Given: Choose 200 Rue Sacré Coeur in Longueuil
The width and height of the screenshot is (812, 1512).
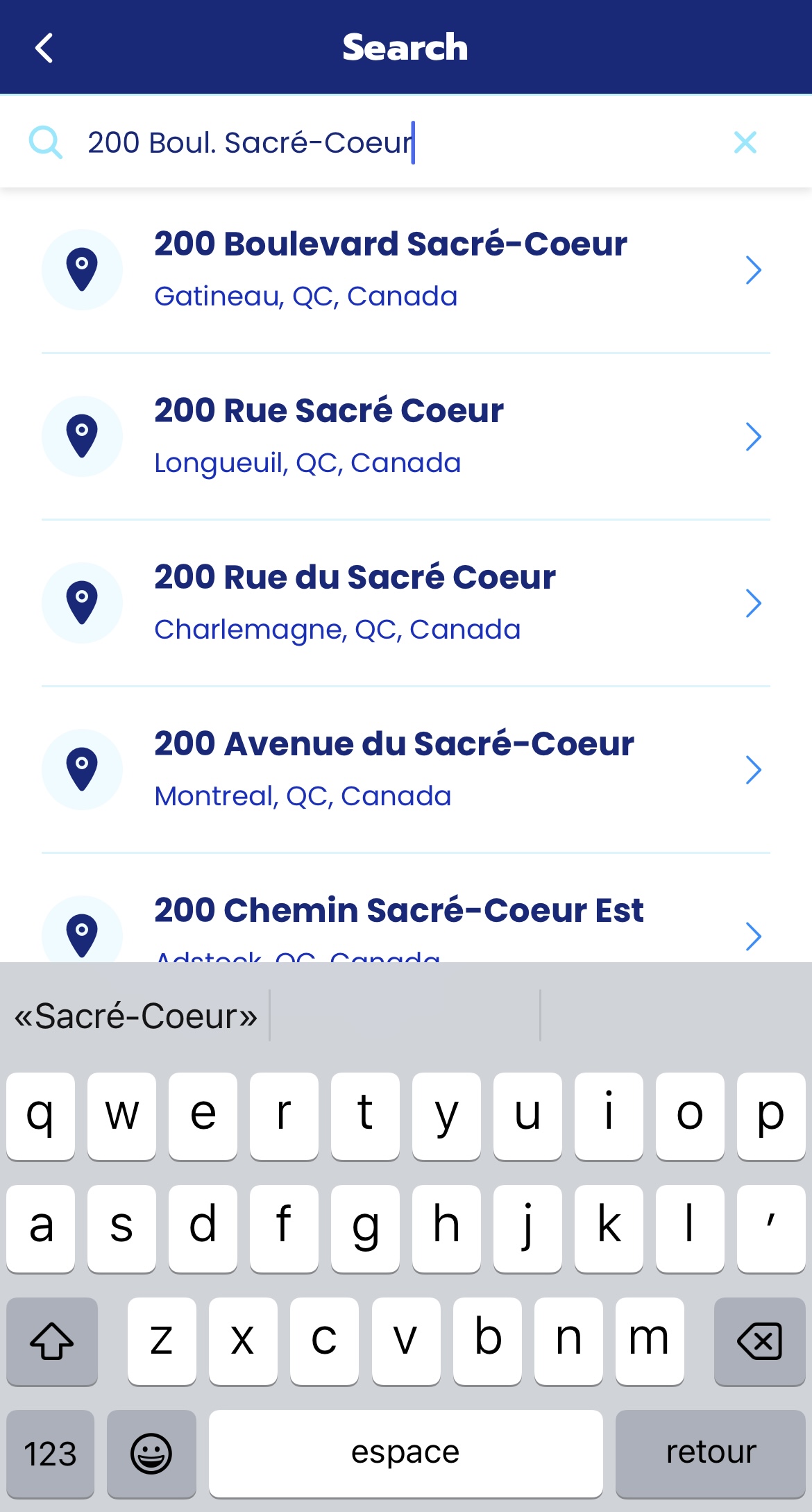Looking at the screenshot, I should [x=405, y=436].
